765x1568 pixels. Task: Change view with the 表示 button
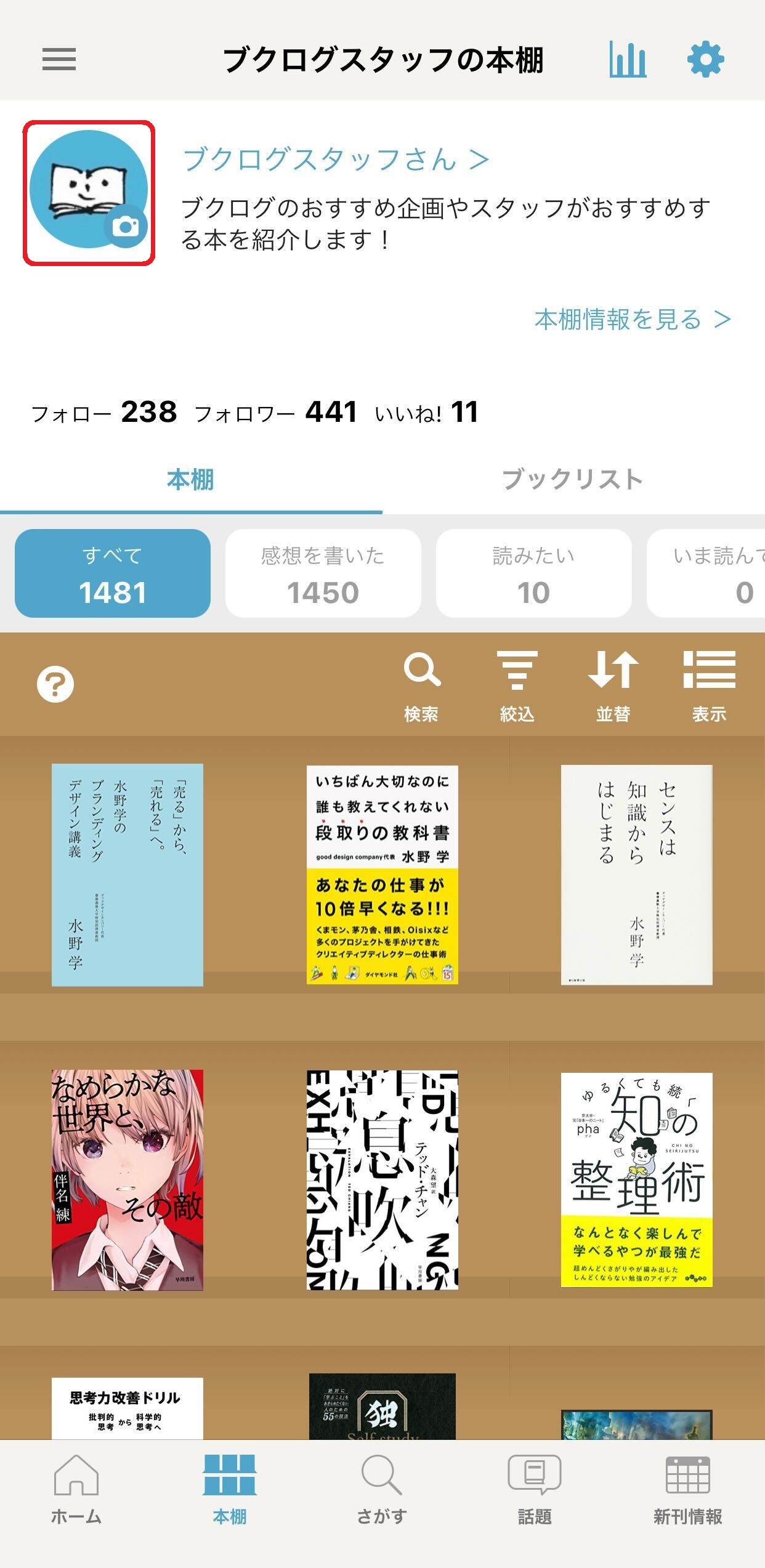[x=709, y=685]
